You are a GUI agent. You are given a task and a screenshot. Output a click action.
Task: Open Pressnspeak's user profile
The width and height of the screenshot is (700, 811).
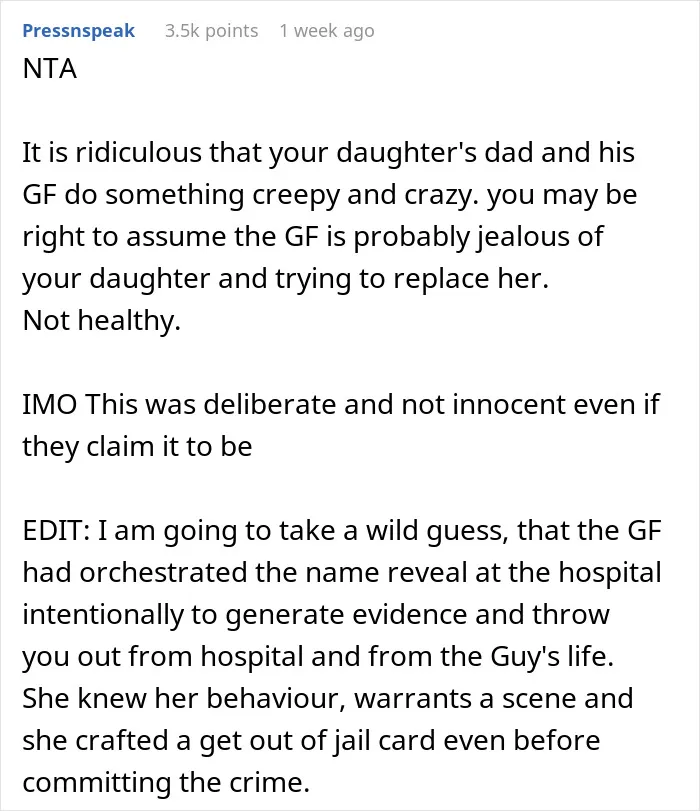point(79,31)
